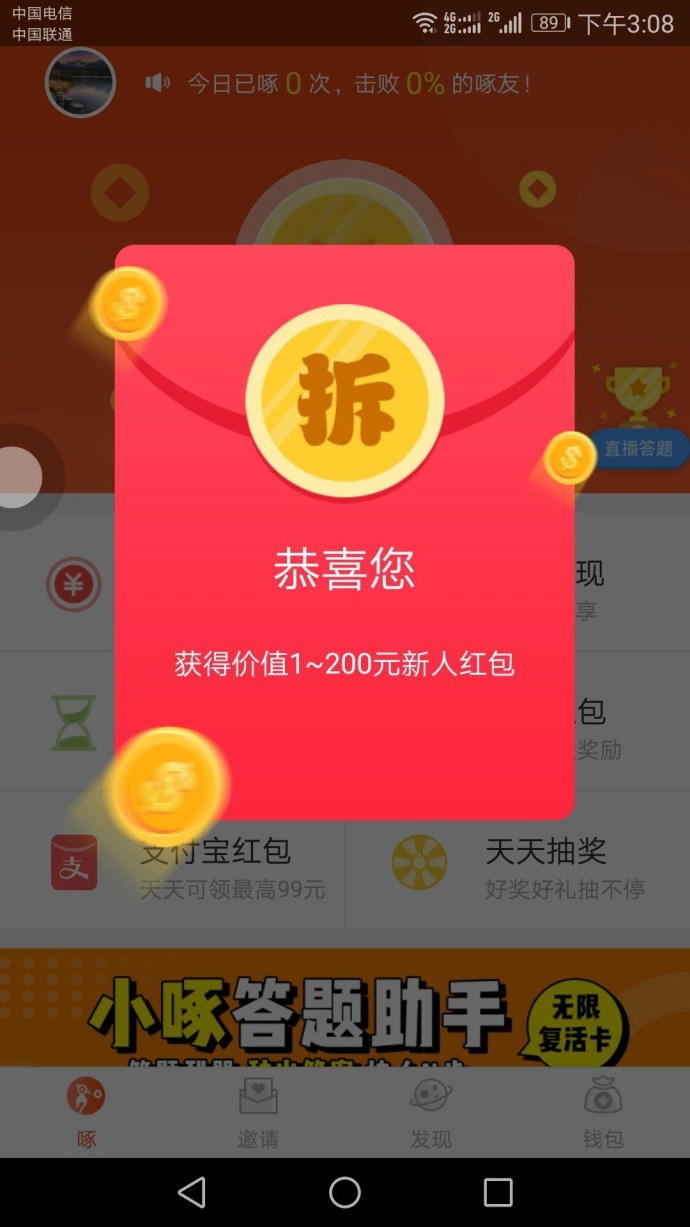Toggle the sound speaker icon
This screenshot has height=1227, width=690.
(x=157, y=83)
